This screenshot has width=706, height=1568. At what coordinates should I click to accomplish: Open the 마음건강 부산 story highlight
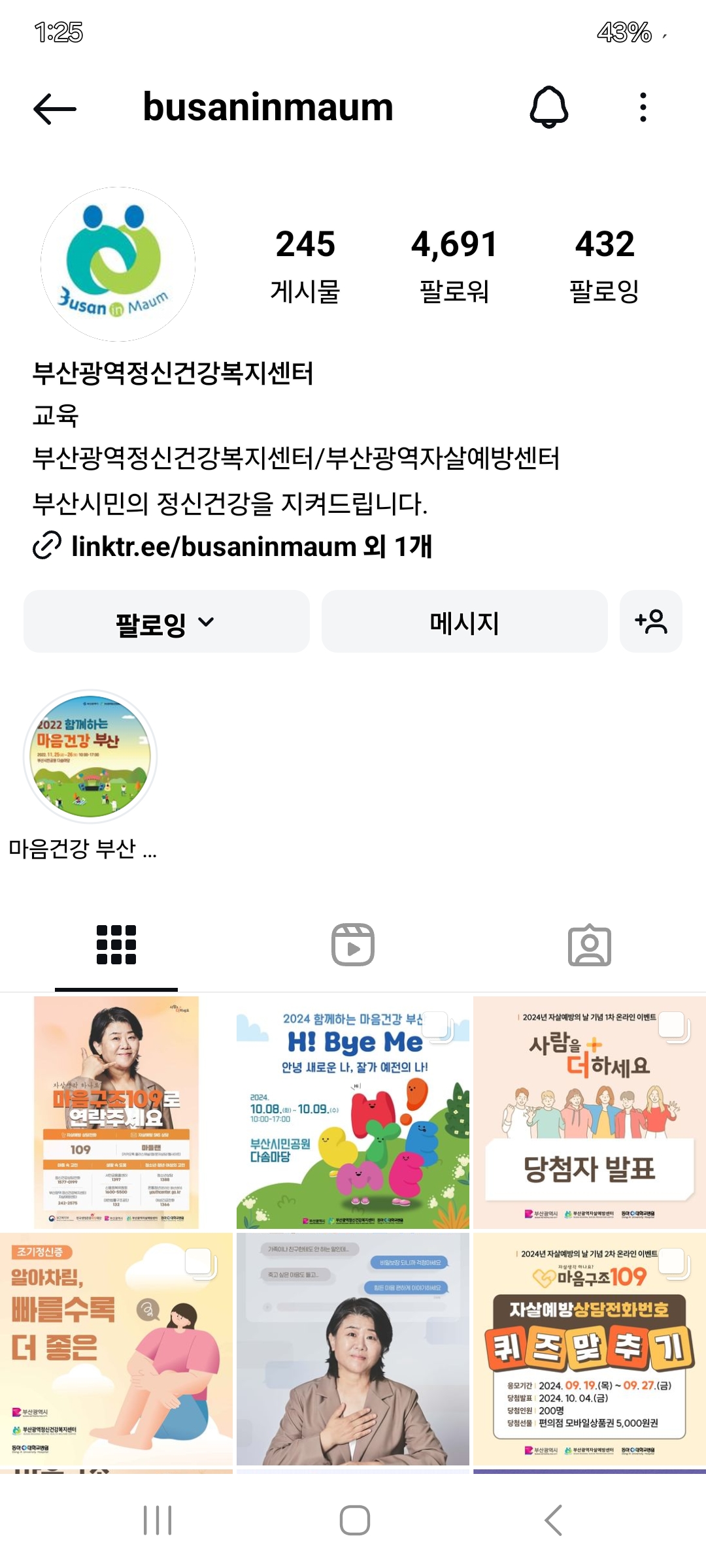pyautogui.click(x=90, y=757)
